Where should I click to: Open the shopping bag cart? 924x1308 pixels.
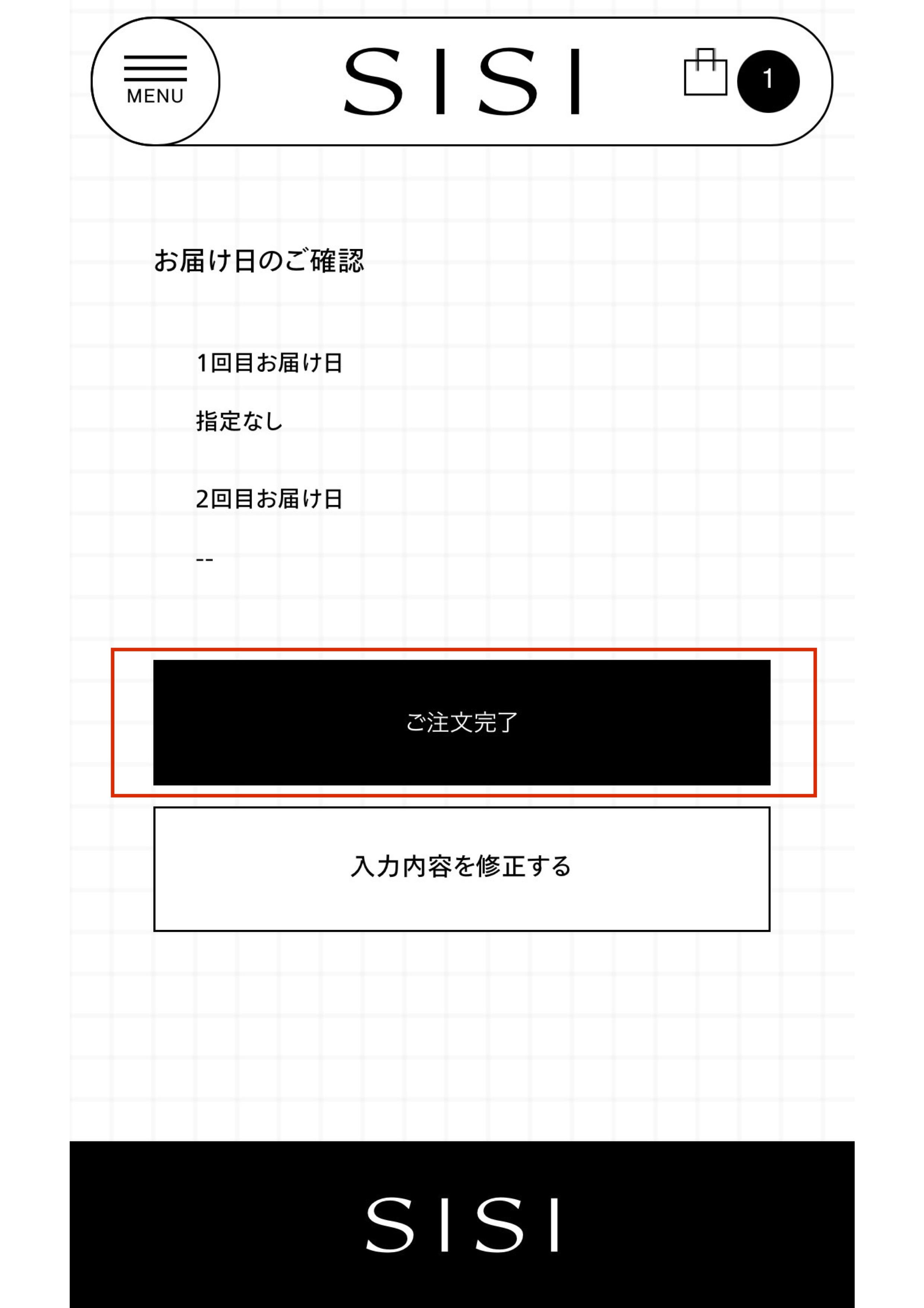click(x=705, y=73)
